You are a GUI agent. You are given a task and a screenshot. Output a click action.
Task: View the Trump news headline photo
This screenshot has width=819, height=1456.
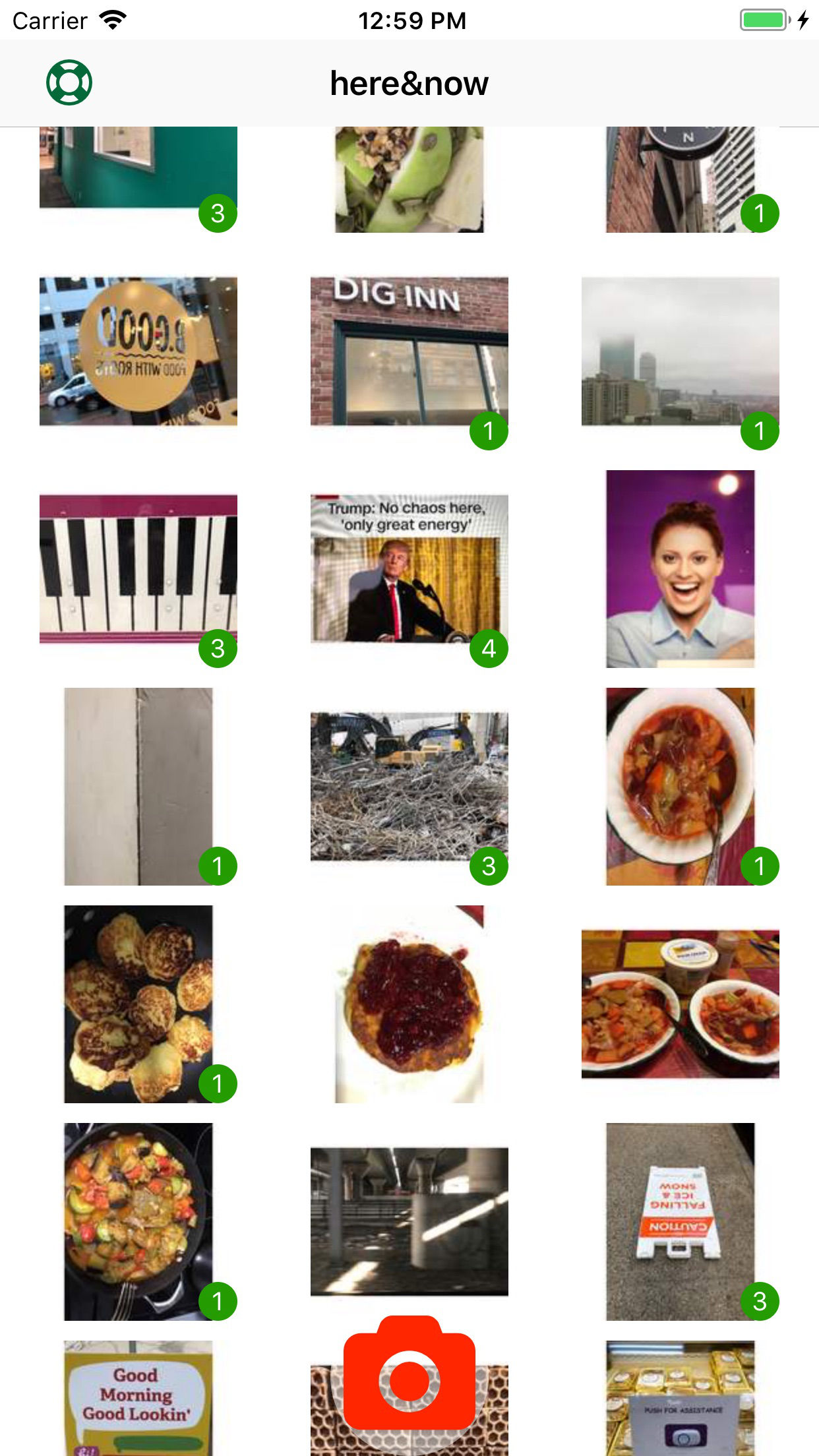pyautogui.click(x=409, y=568)
